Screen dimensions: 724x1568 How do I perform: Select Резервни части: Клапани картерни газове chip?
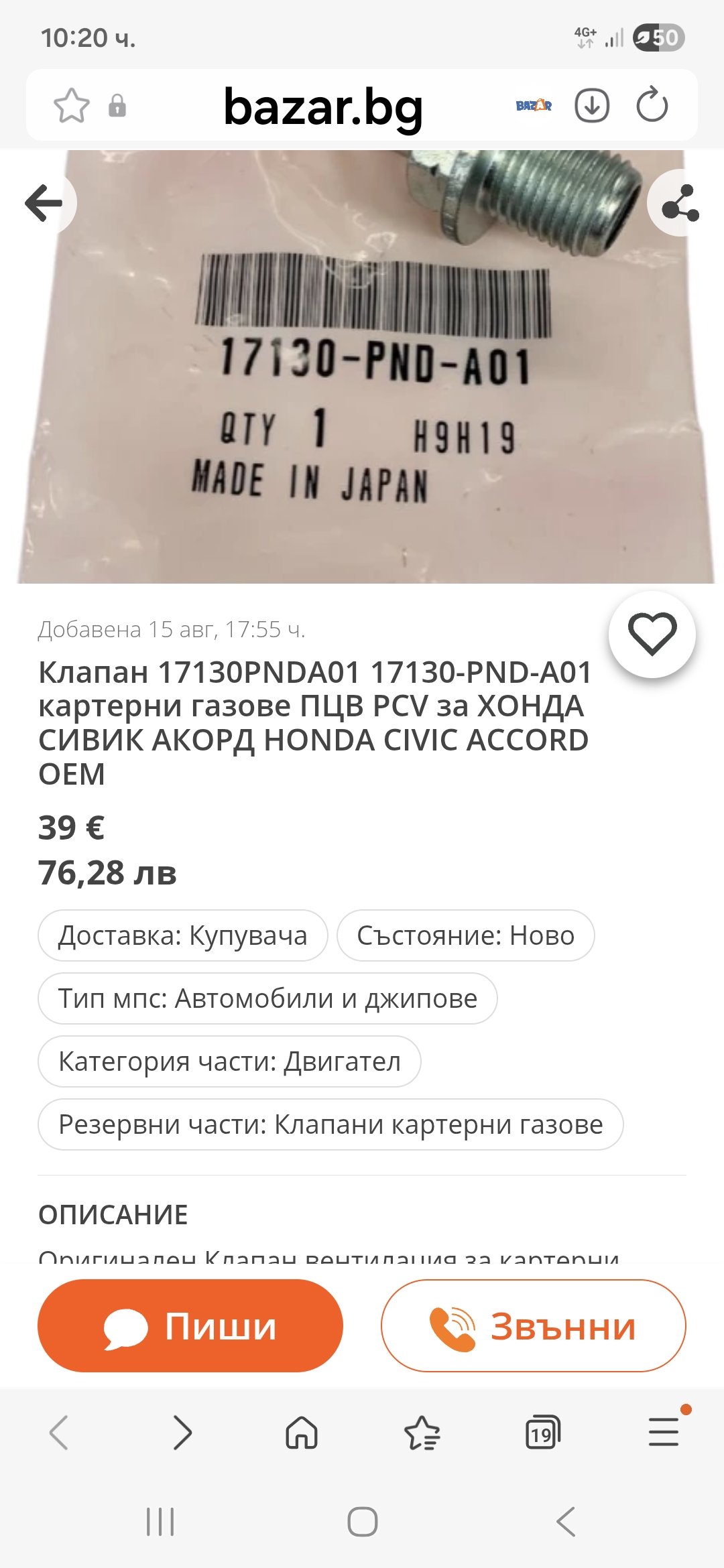coord(330,1124)
